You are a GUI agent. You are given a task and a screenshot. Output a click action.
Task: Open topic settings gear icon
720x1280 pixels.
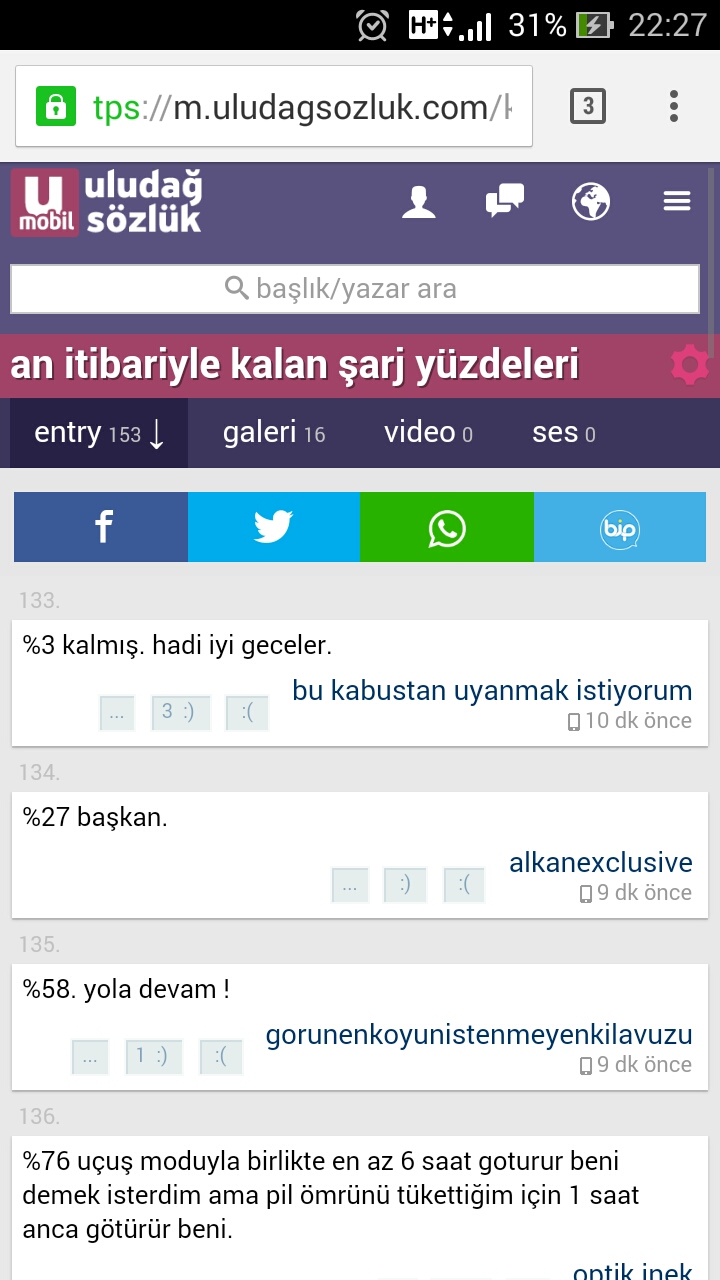[689, 365]
